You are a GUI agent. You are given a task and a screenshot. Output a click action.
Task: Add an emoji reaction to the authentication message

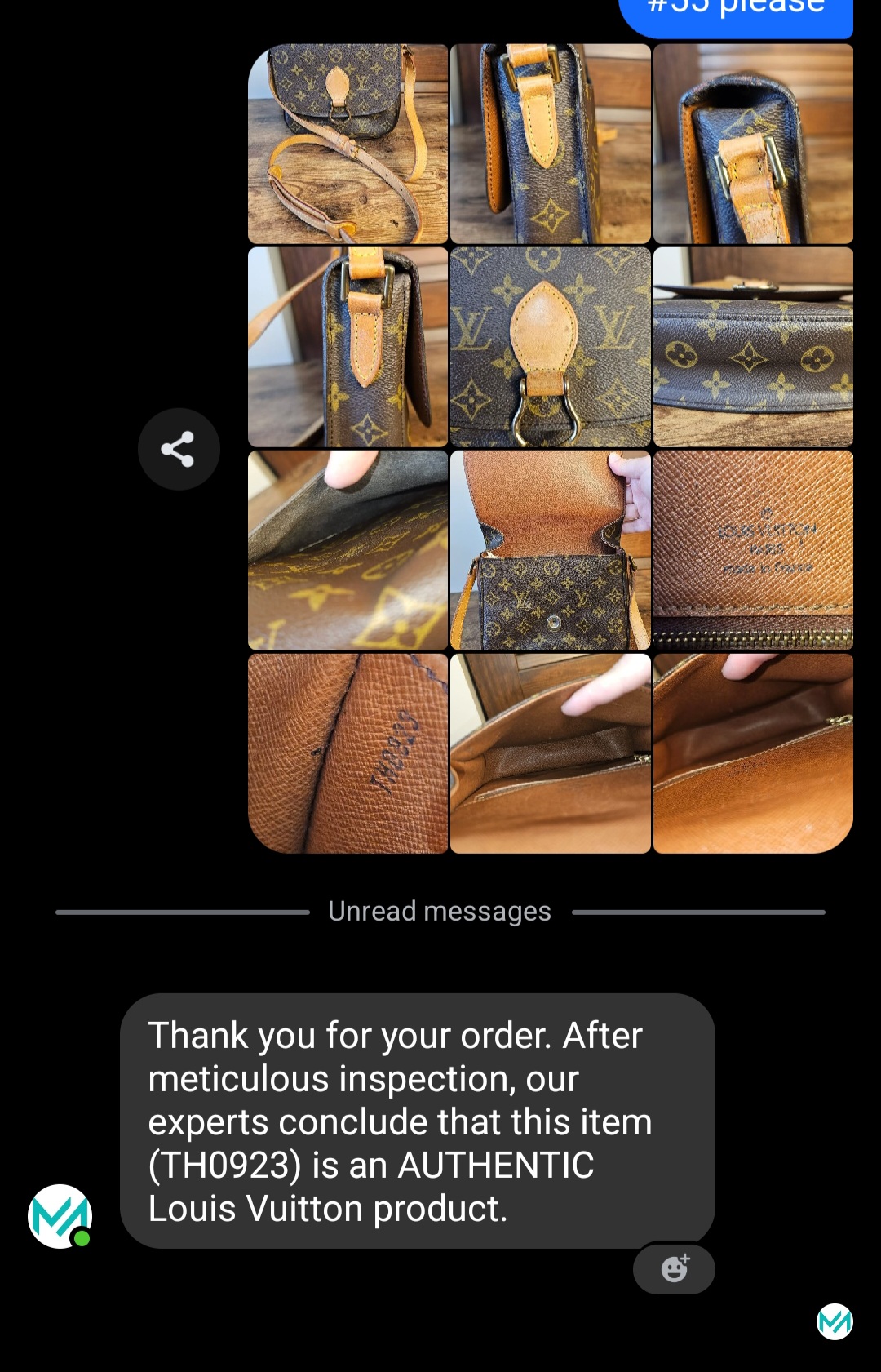coord(674,1268)
